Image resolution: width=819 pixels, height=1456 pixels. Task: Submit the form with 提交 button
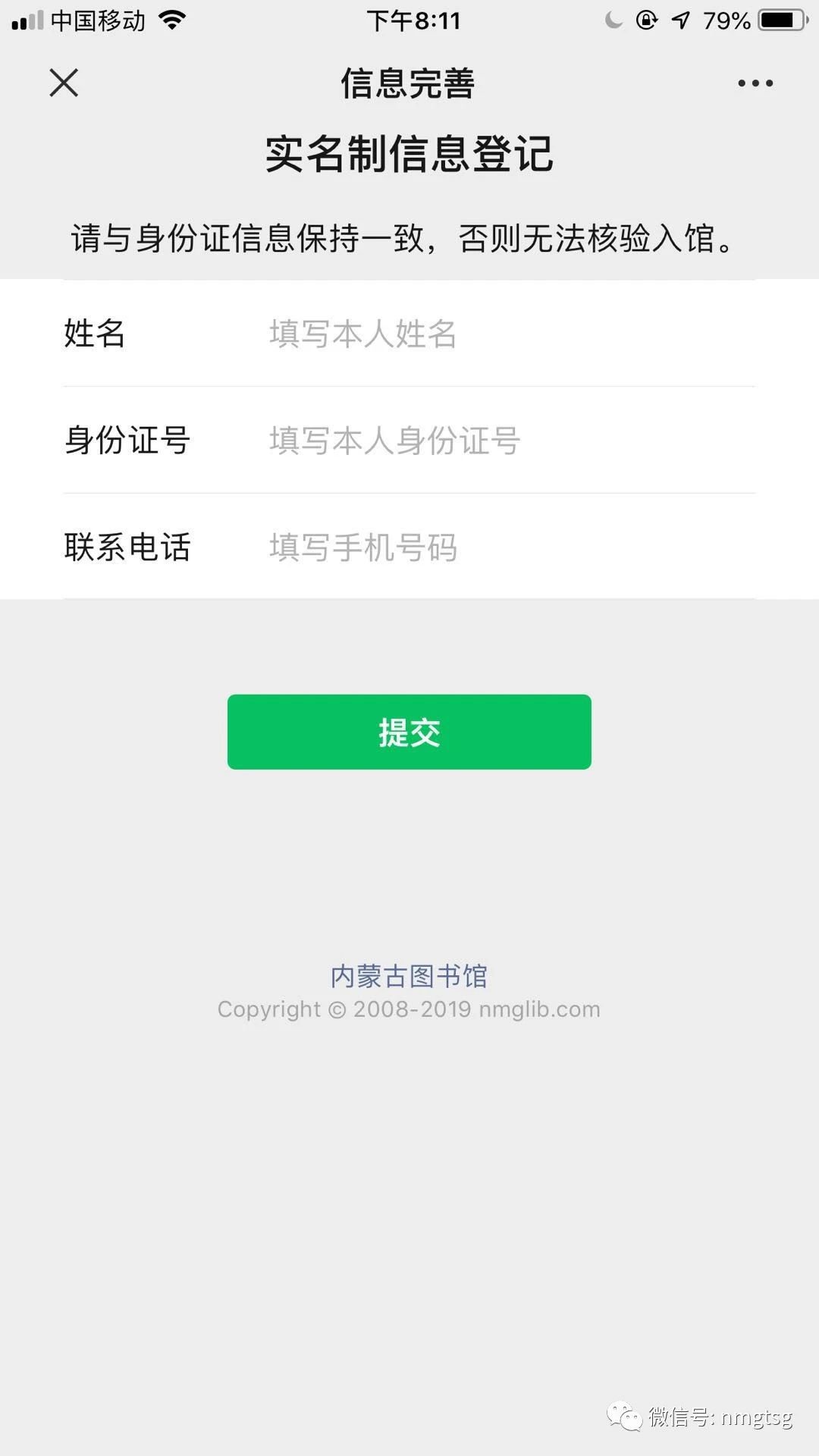[409, 732]
